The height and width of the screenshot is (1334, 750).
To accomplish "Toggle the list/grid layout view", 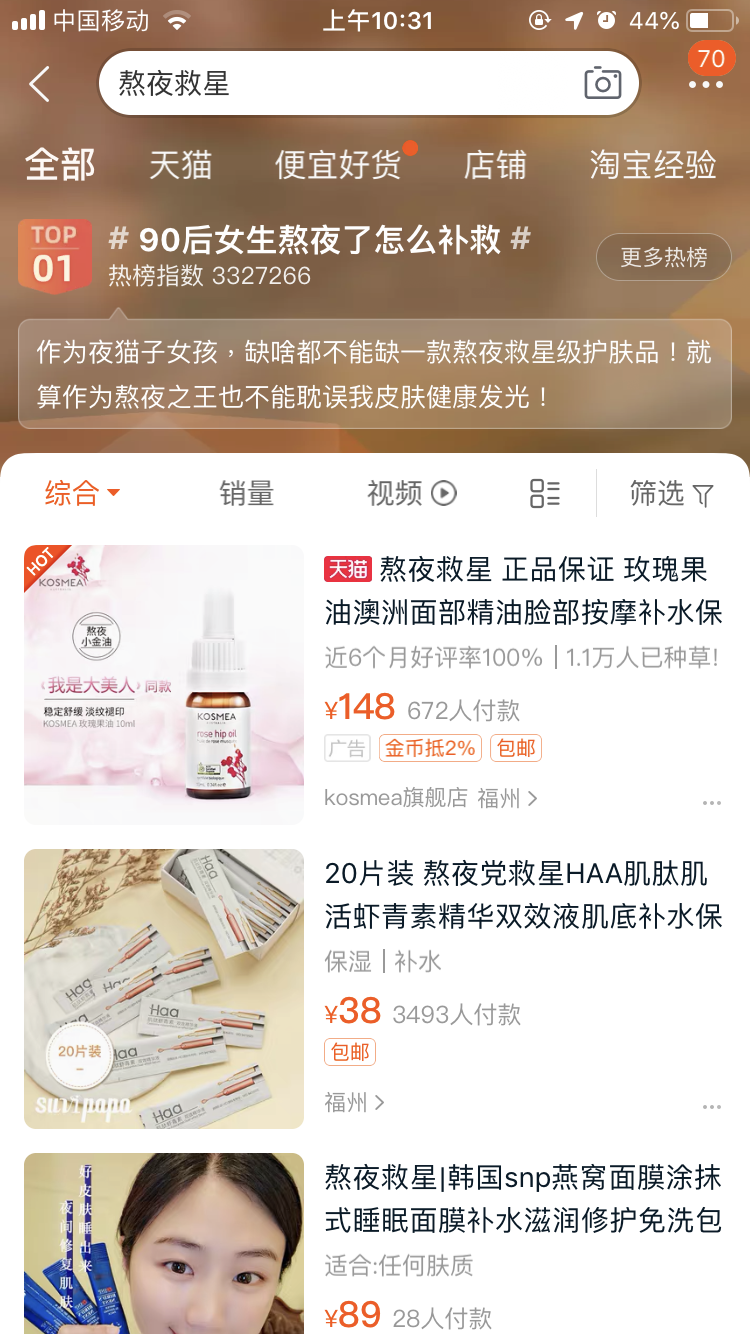I will pyautogui.click(x=545, y=493).
